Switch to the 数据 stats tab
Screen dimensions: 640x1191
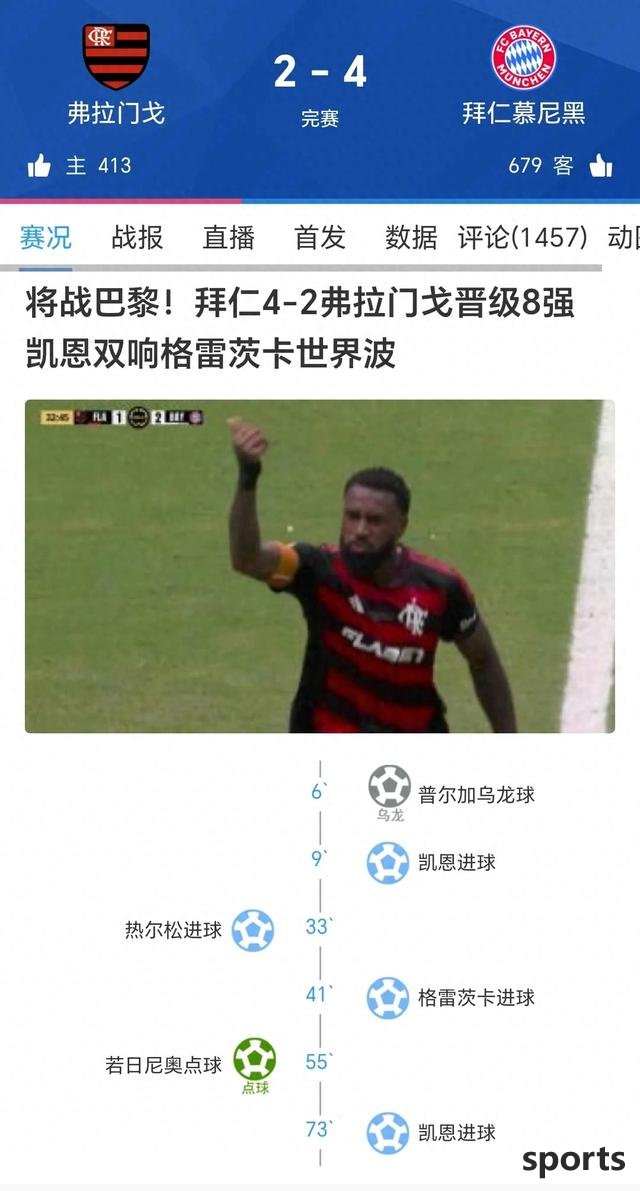pyautogui.click(x=411, y=237)
